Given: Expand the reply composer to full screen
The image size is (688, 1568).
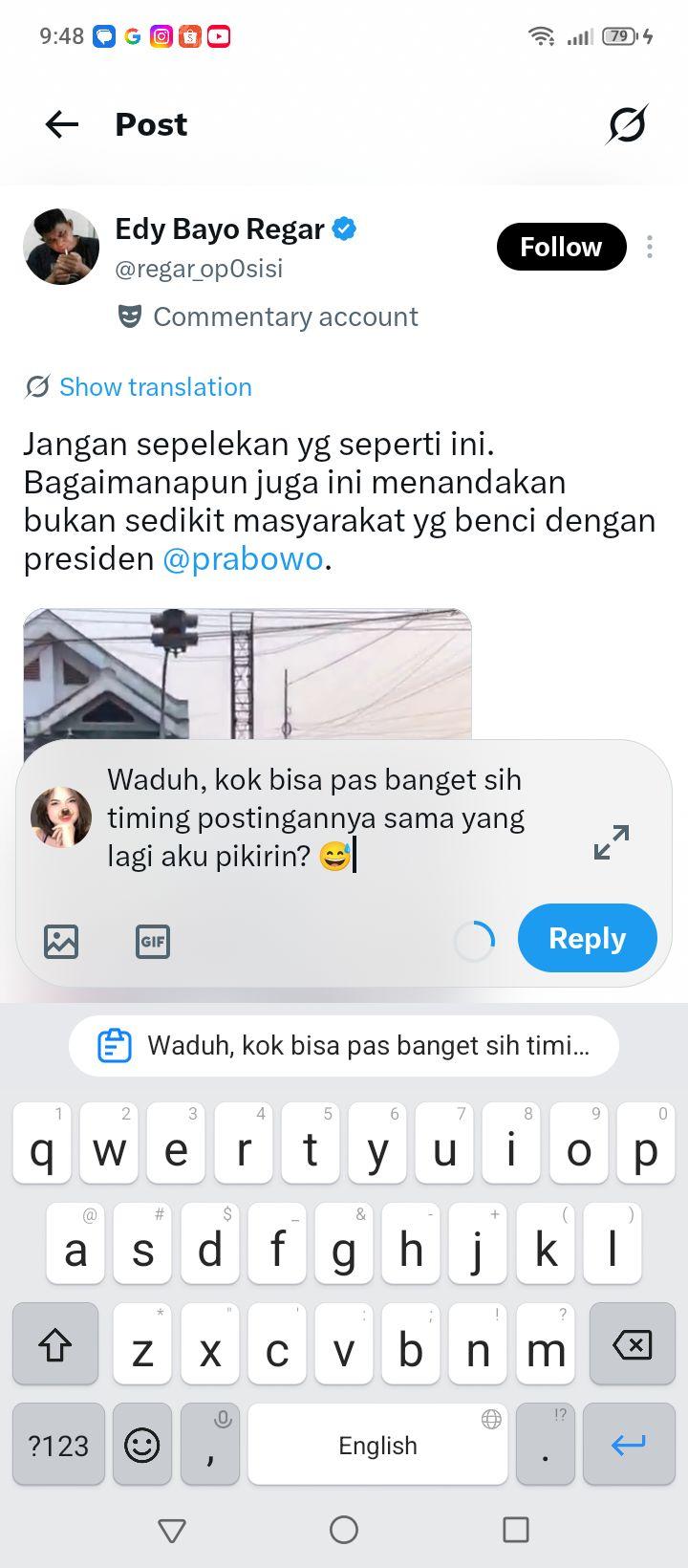Looking at the screenshot, I should (x=612, y=842).
